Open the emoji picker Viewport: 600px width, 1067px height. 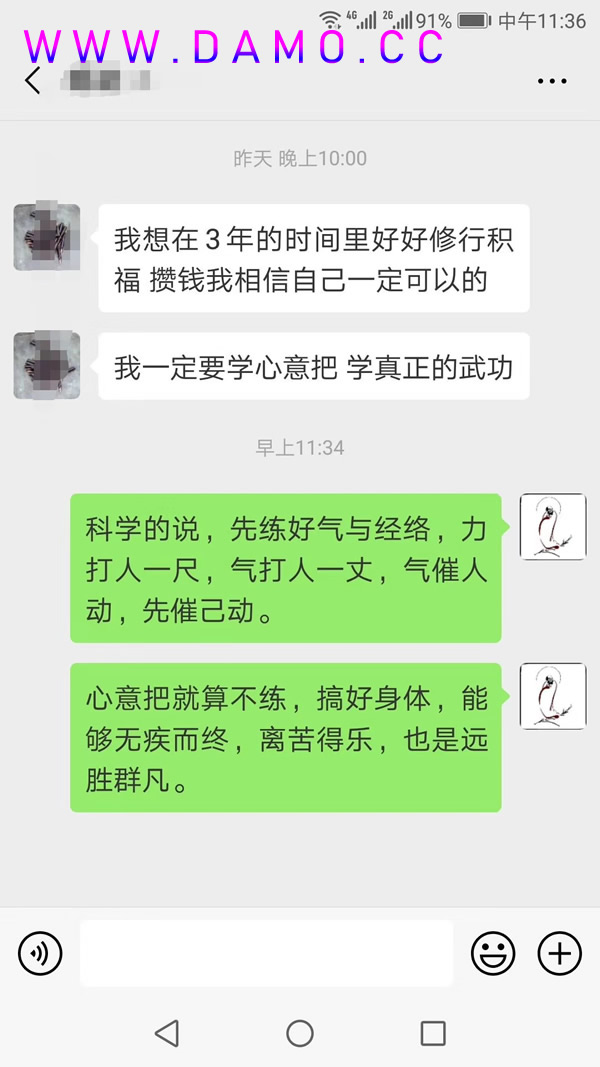click(x=493, y=954)
